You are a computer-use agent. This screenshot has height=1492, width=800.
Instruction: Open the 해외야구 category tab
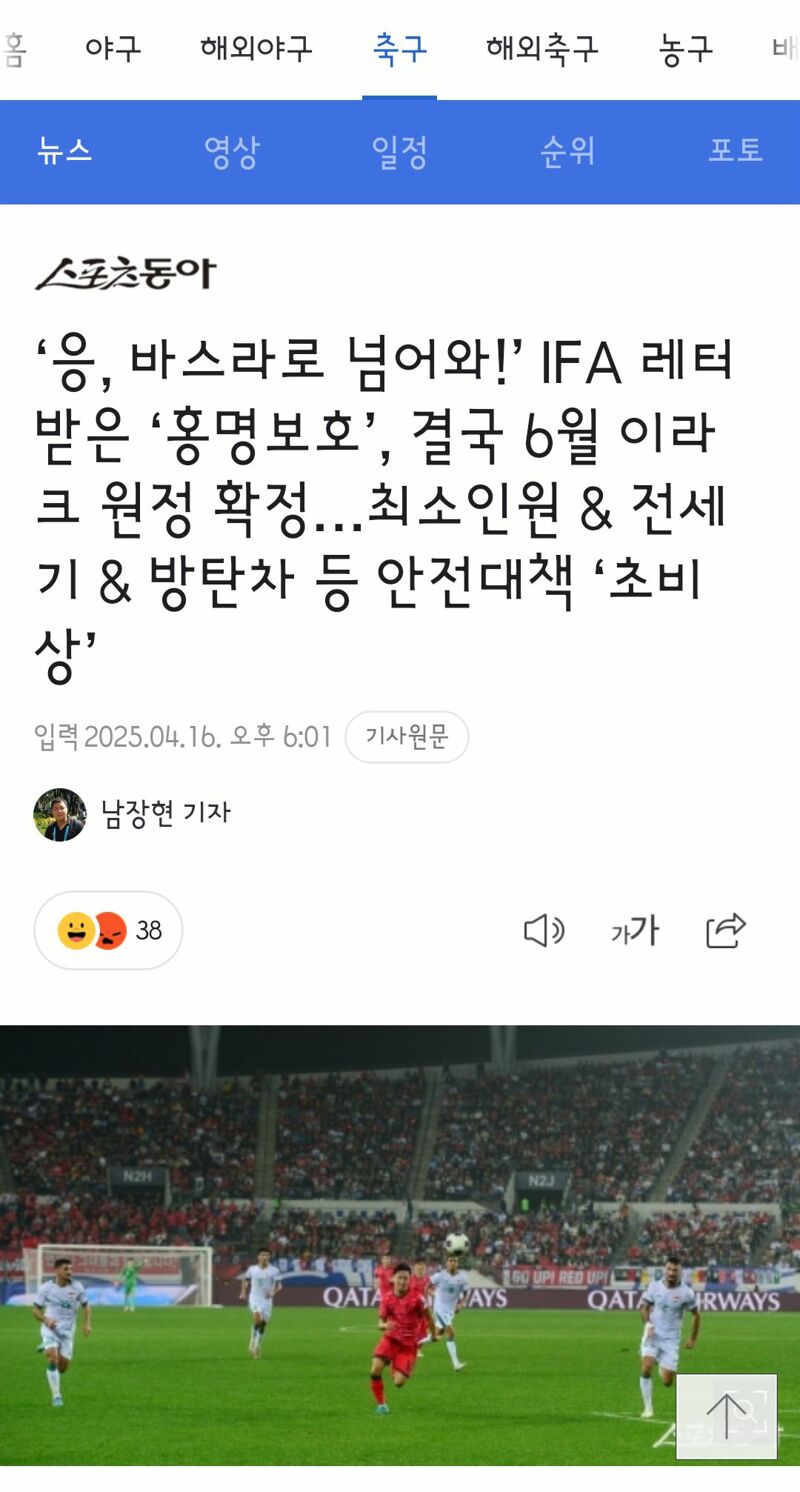256,48
